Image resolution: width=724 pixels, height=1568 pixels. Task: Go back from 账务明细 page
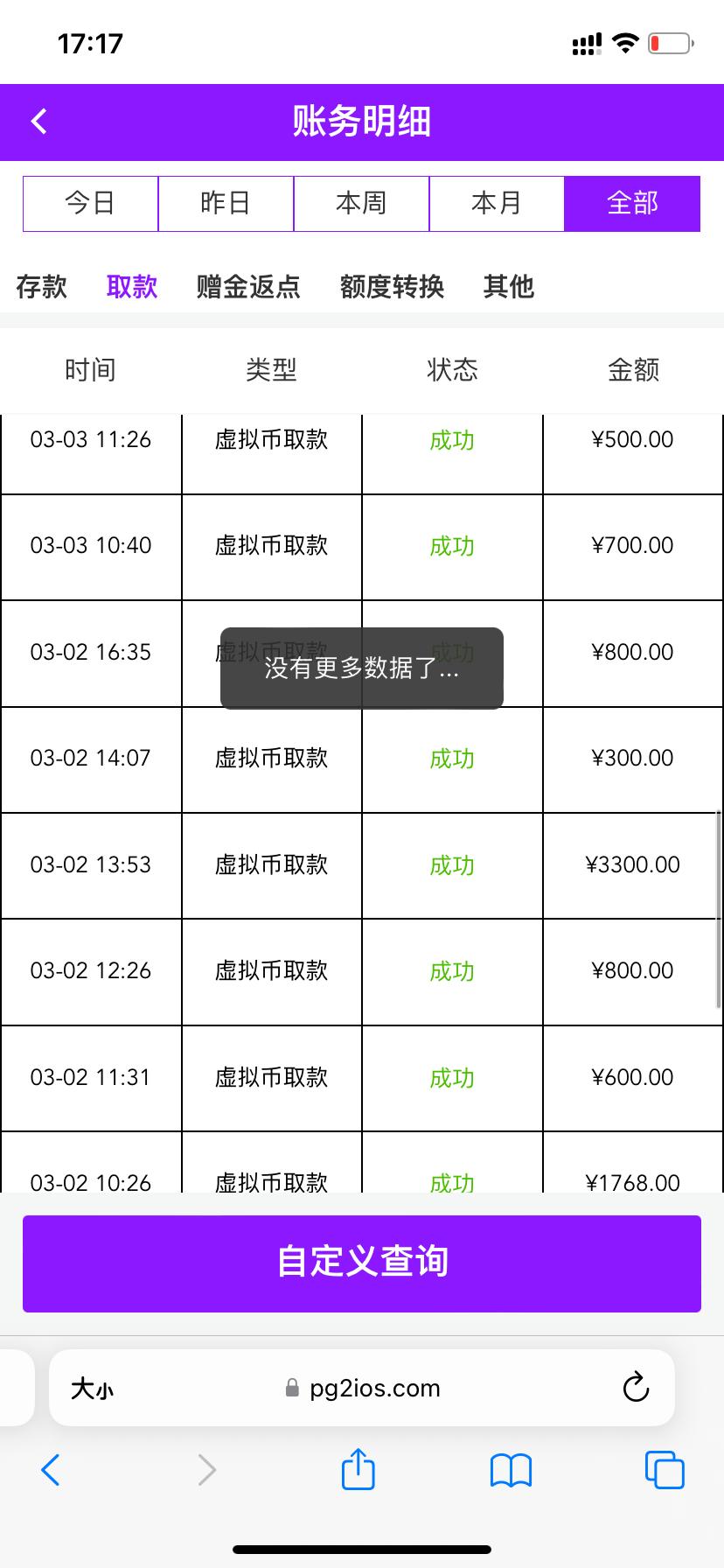pyautogui.click(x=38, y=122)
